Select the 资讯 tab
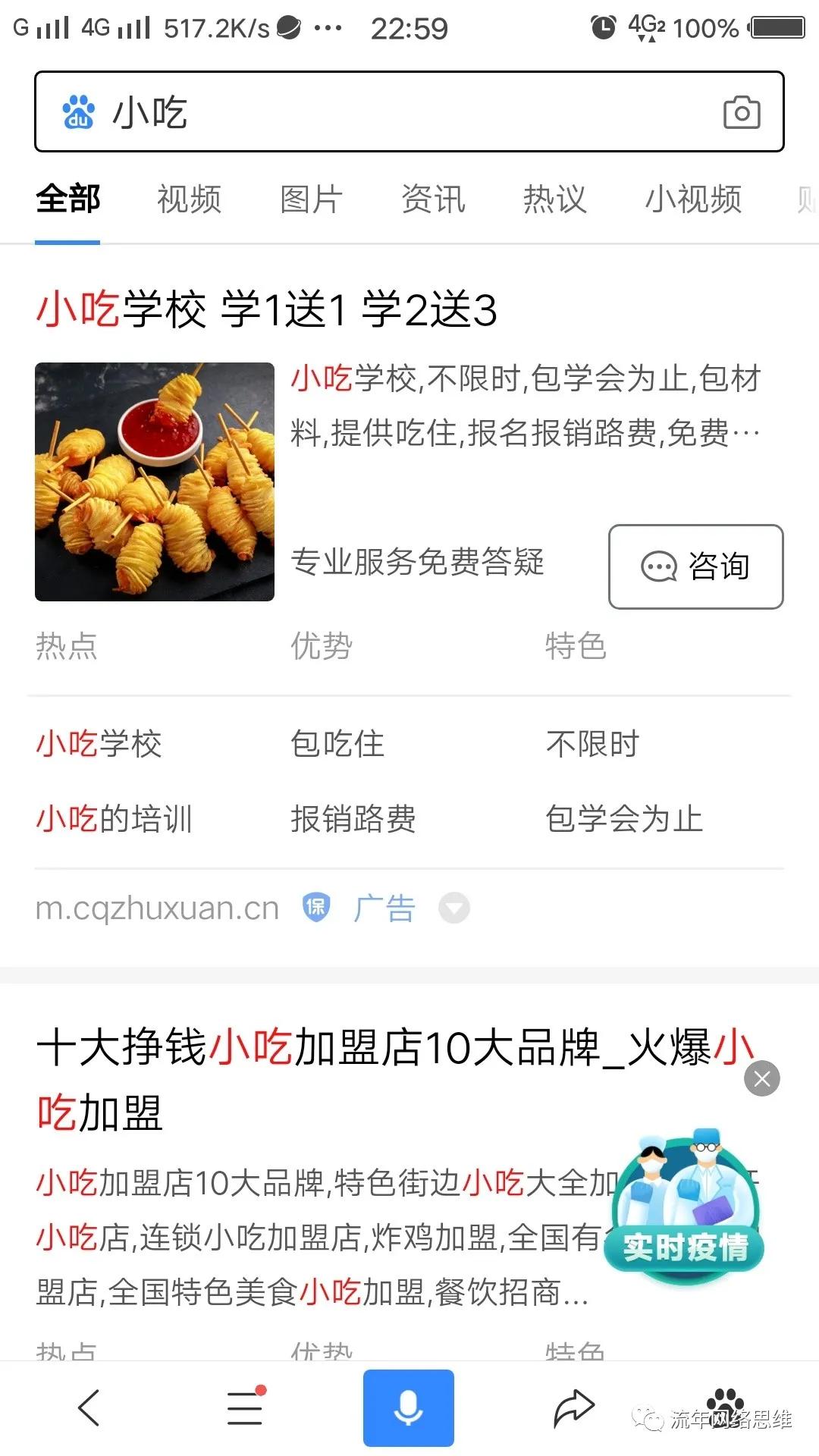The width and height of the screenshot is (819, 1456). point(432,199)
